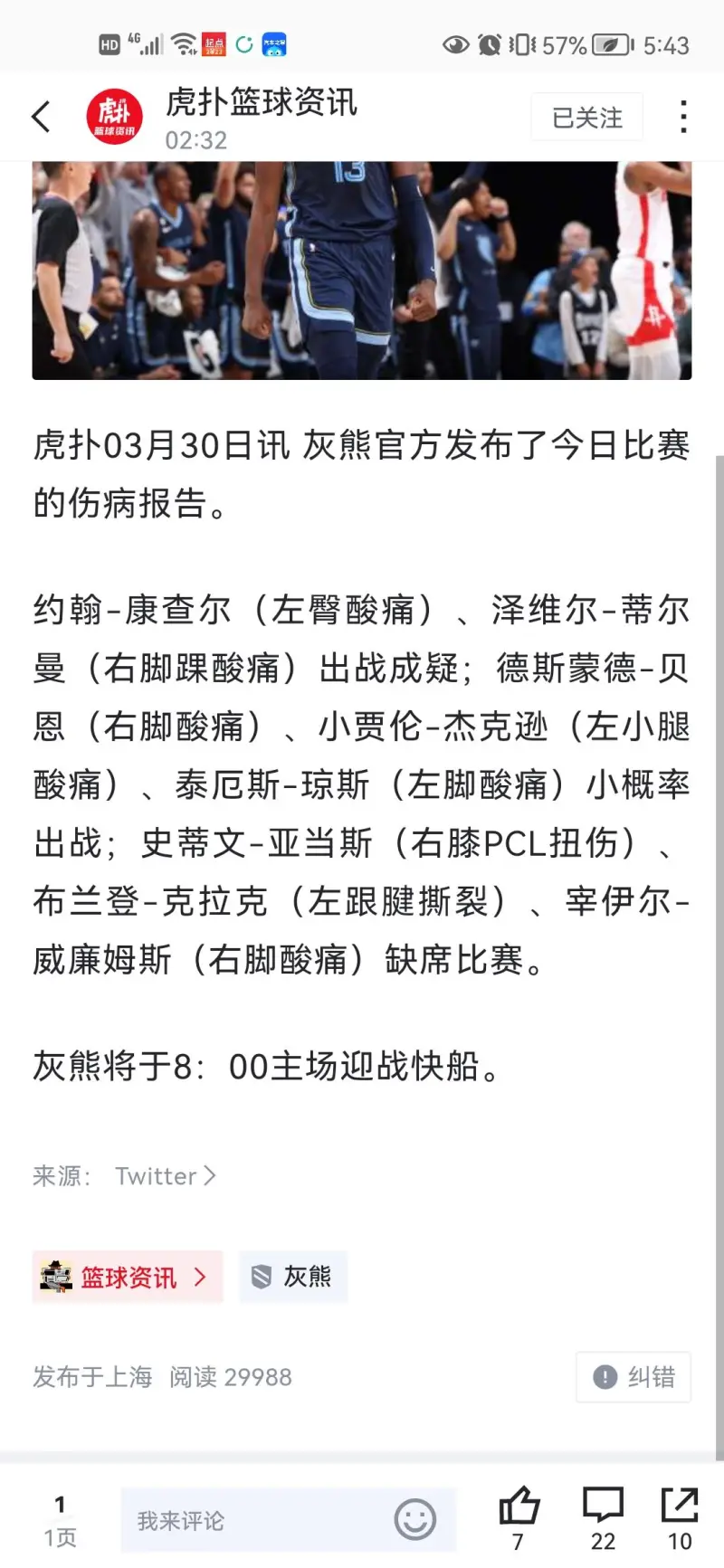Open the 篮球资讯 topic chip
The width and height of the screenshot is (724, 1568).
pyautogui.click(x=128, y=1277)
